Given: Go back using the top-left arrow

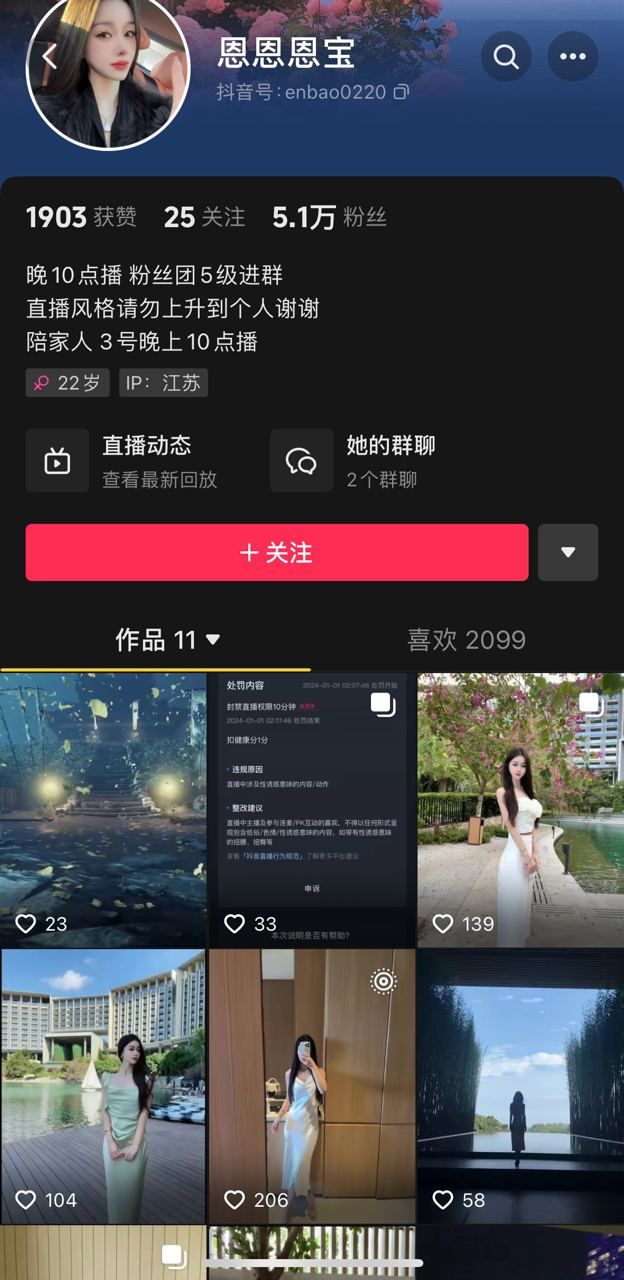Looking at the screenshot, I should [x=49, y=57].
